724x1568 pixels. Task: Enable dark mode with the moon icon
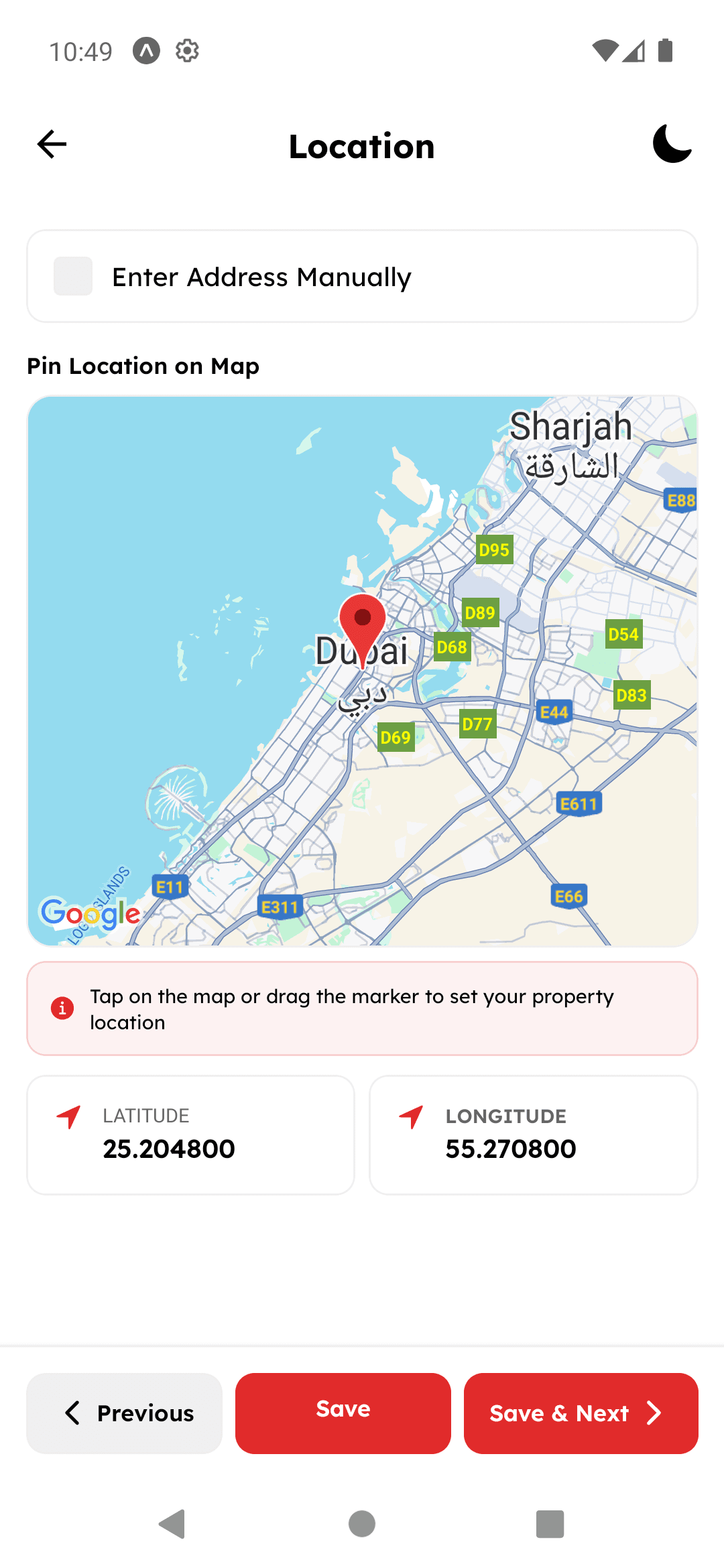pos(671,145)
